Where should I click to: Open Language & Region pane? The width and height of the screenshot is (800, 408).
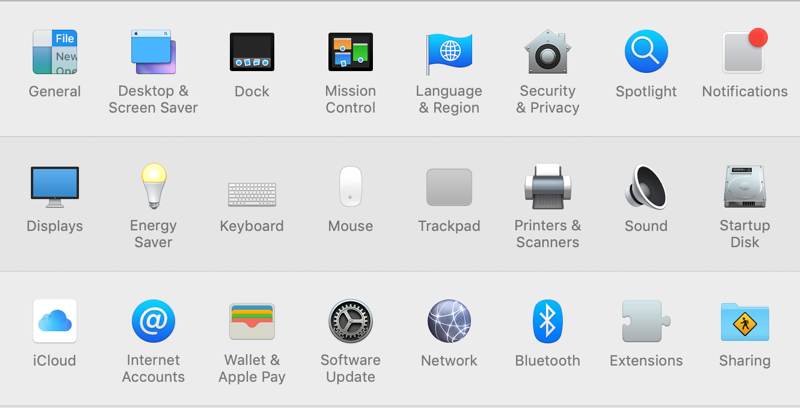[448, 52]
